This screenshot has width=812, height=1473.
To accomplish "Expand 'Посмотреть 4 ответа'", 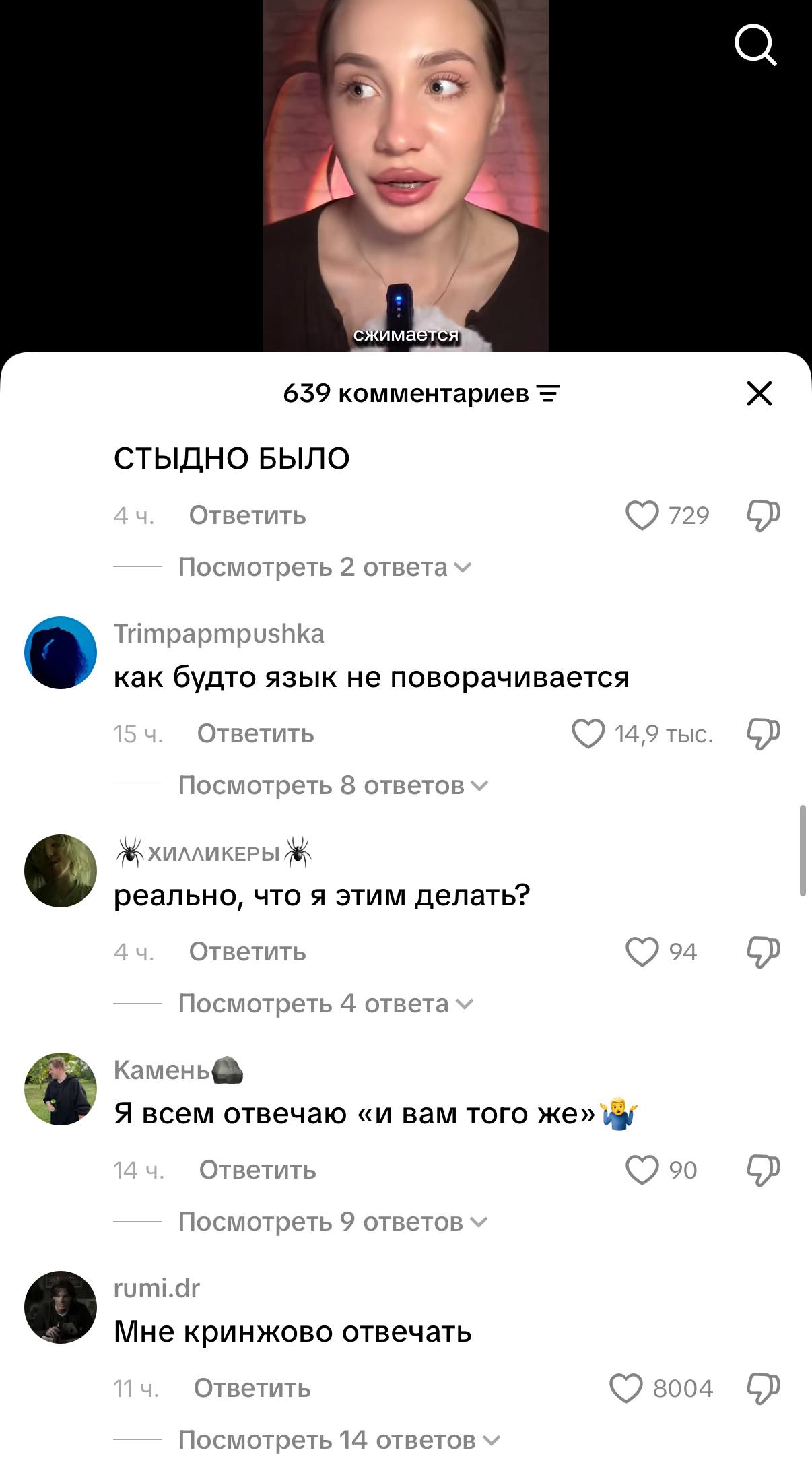I will pos(326,1004).
